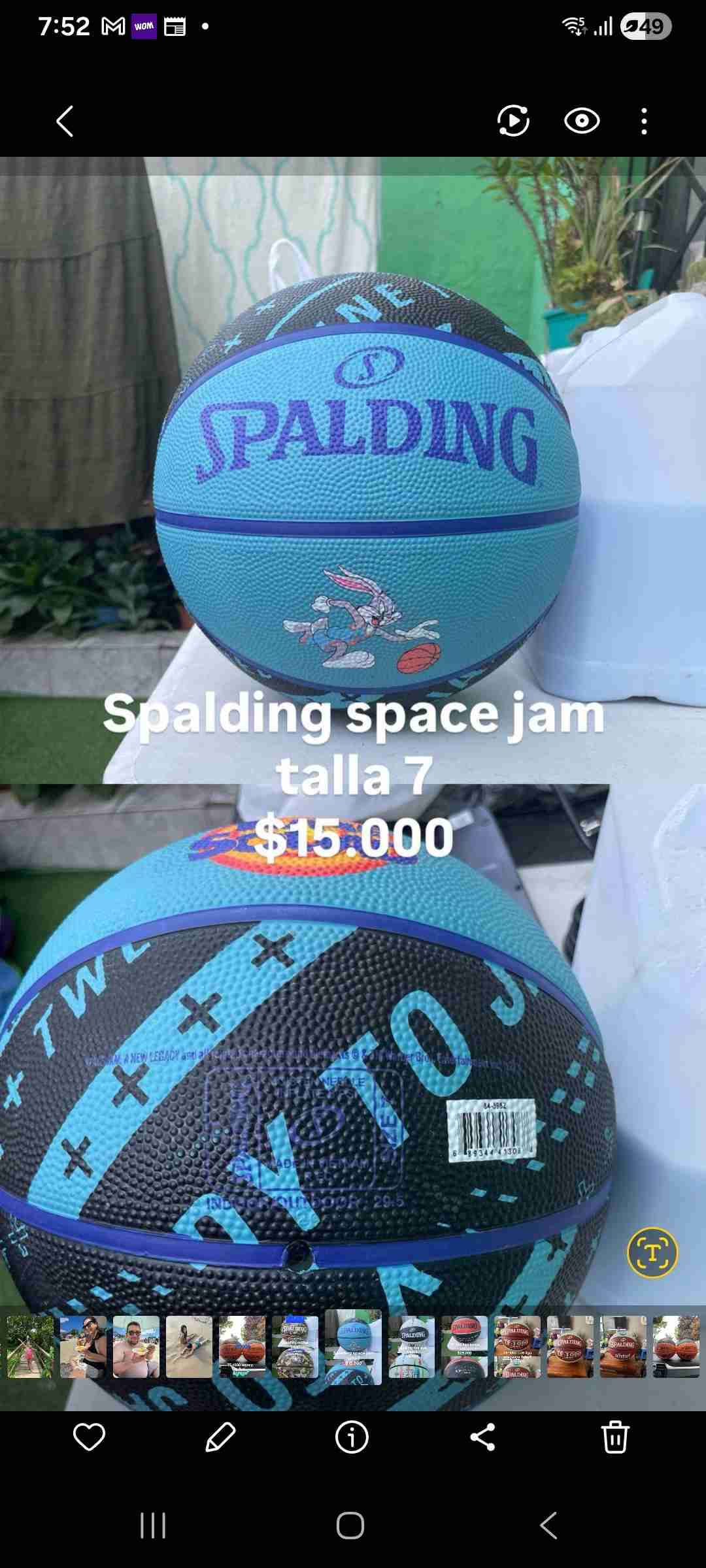
Task: Tap the back arrow to exit photo view
Action: pyautogui.click(x=63, y=121)
